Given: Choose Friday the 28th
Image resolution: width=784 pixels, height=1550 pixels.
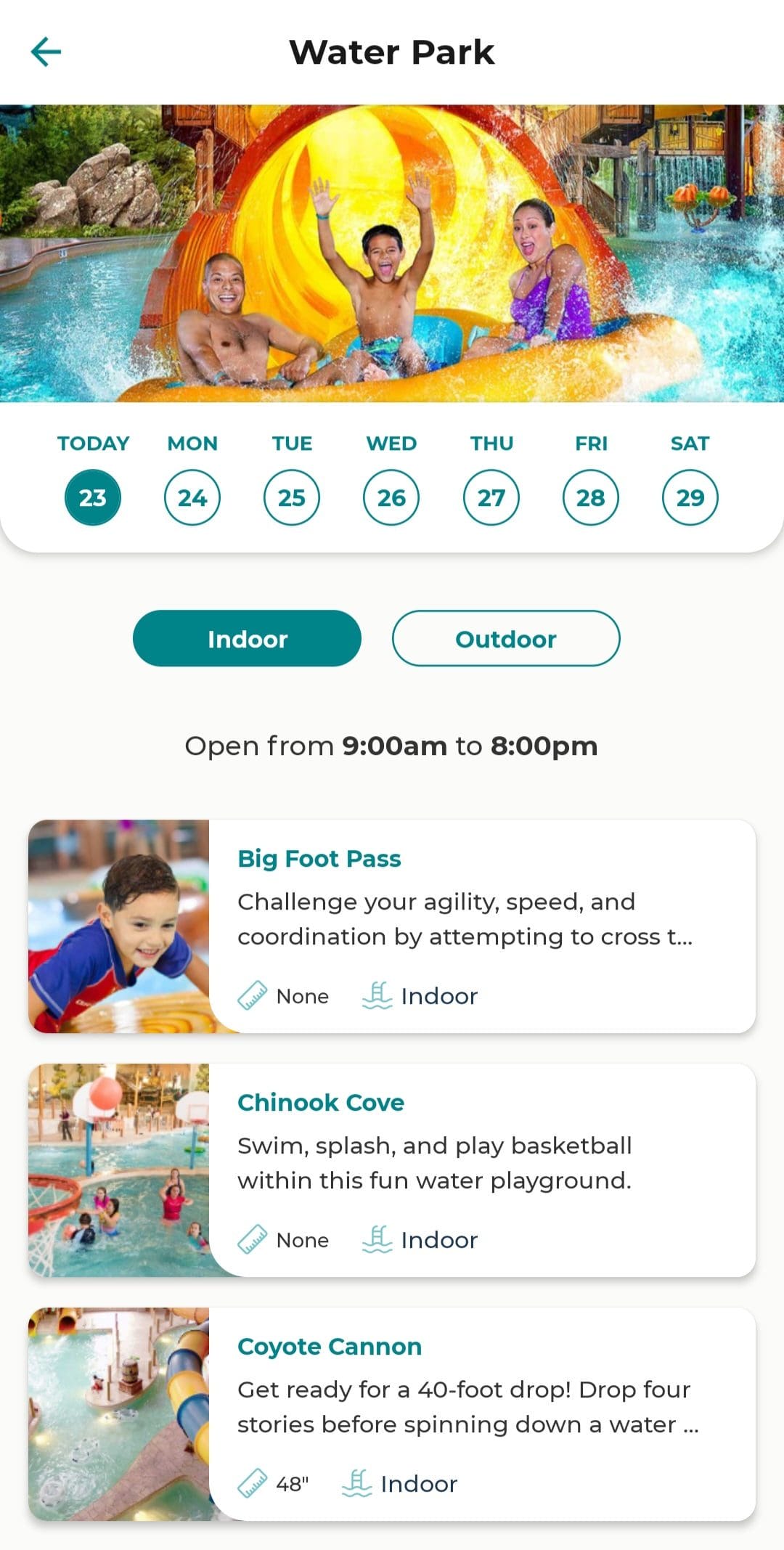Looking at the screenshot, I should pos(591,497).
